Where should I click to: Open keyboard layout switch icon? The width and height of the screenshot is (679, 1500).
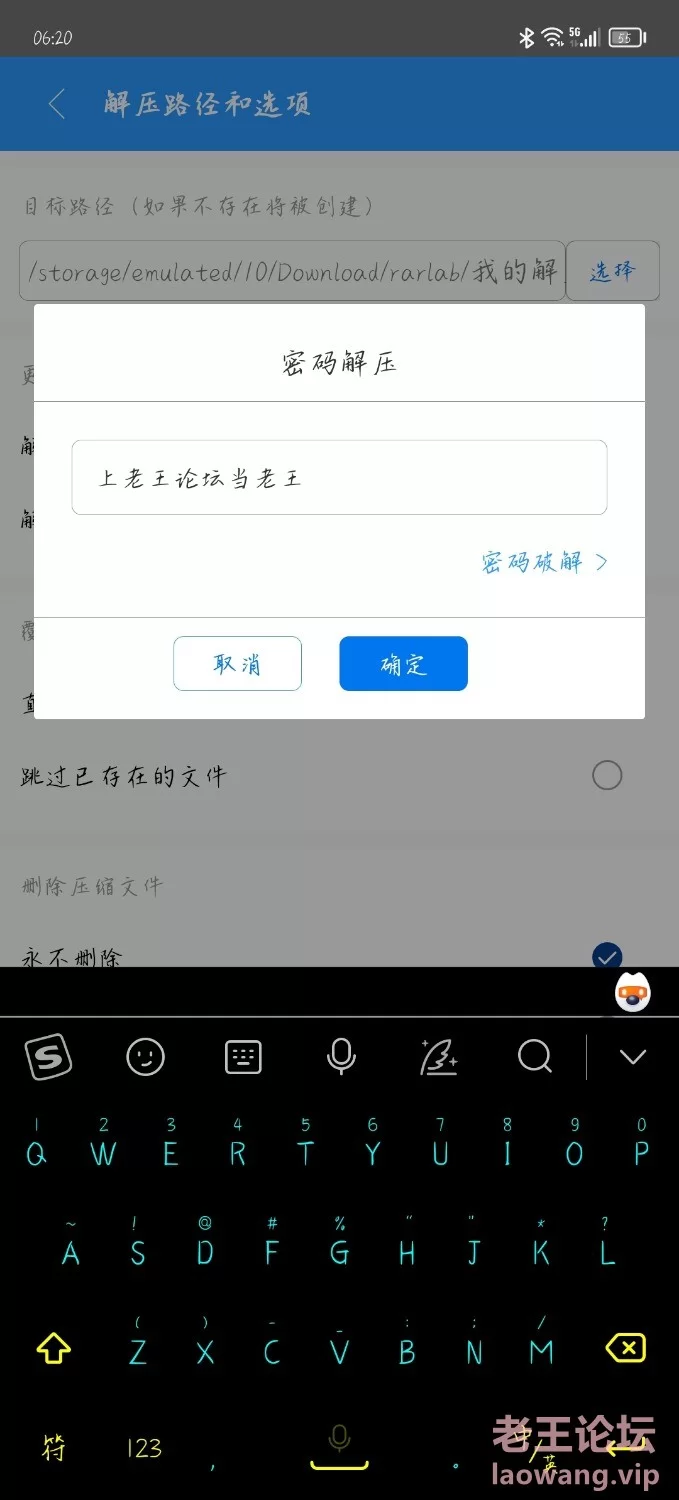243,1056
